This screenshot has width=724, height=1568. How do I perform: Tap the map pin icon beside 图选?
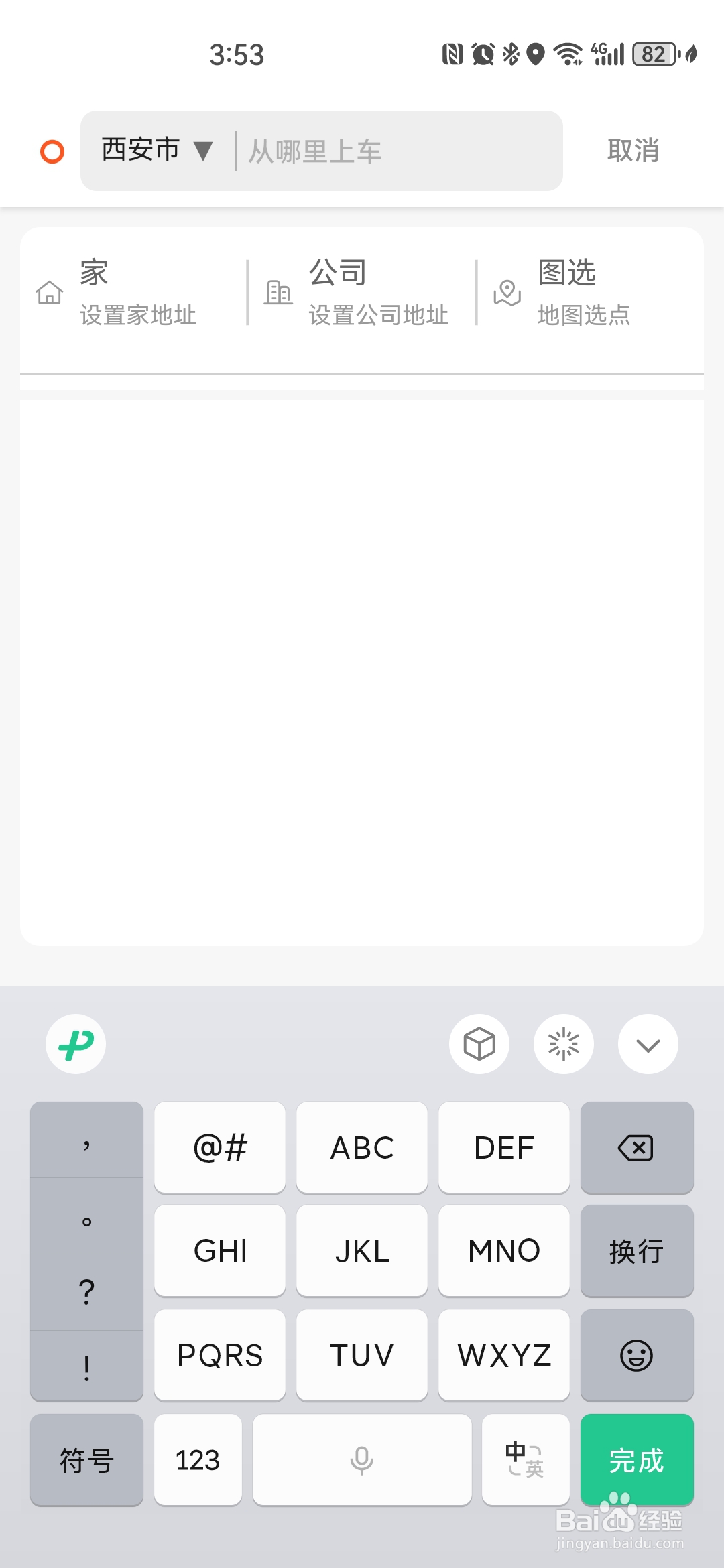point(507,293)
